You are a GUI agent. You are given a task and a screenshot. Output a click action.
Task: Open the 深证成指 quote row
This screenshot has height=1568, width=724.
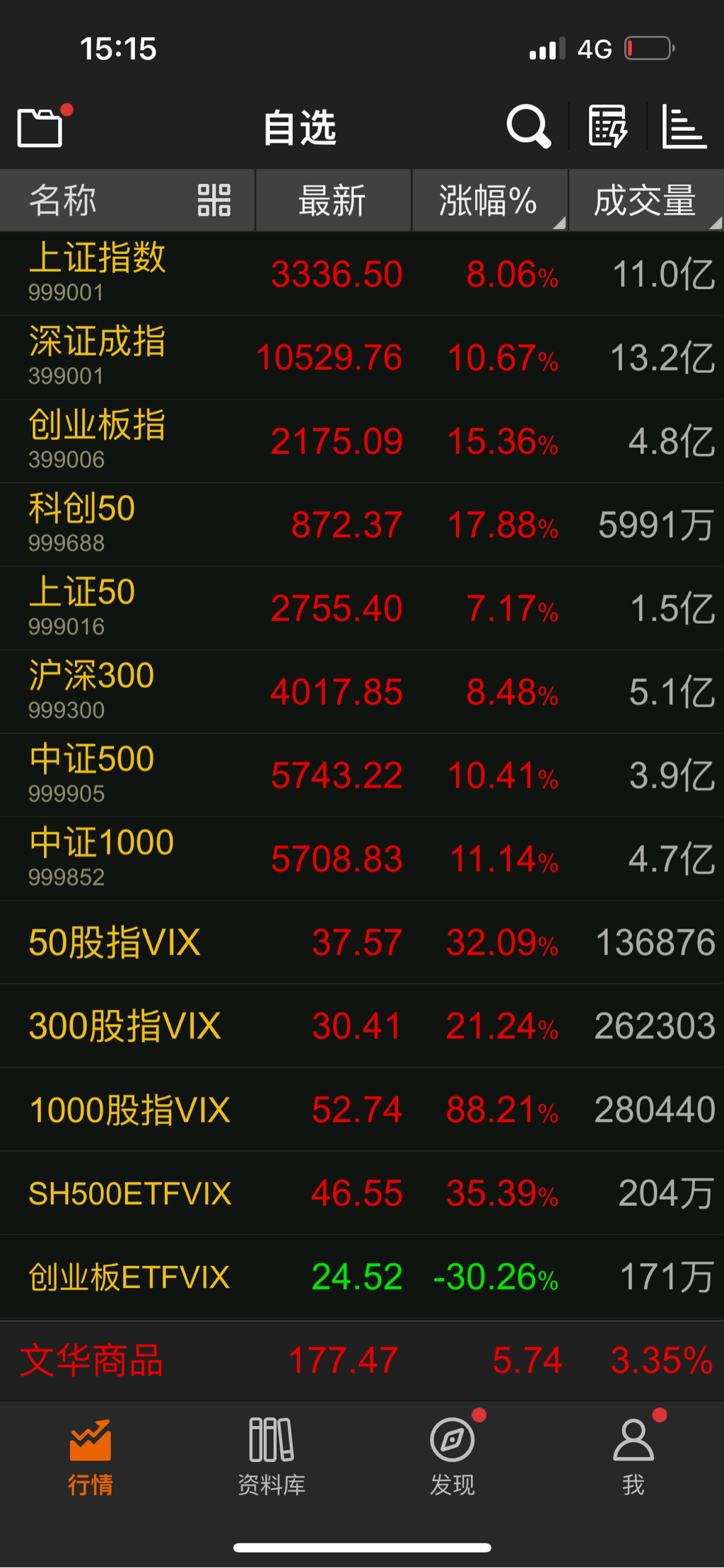[362, 357]
